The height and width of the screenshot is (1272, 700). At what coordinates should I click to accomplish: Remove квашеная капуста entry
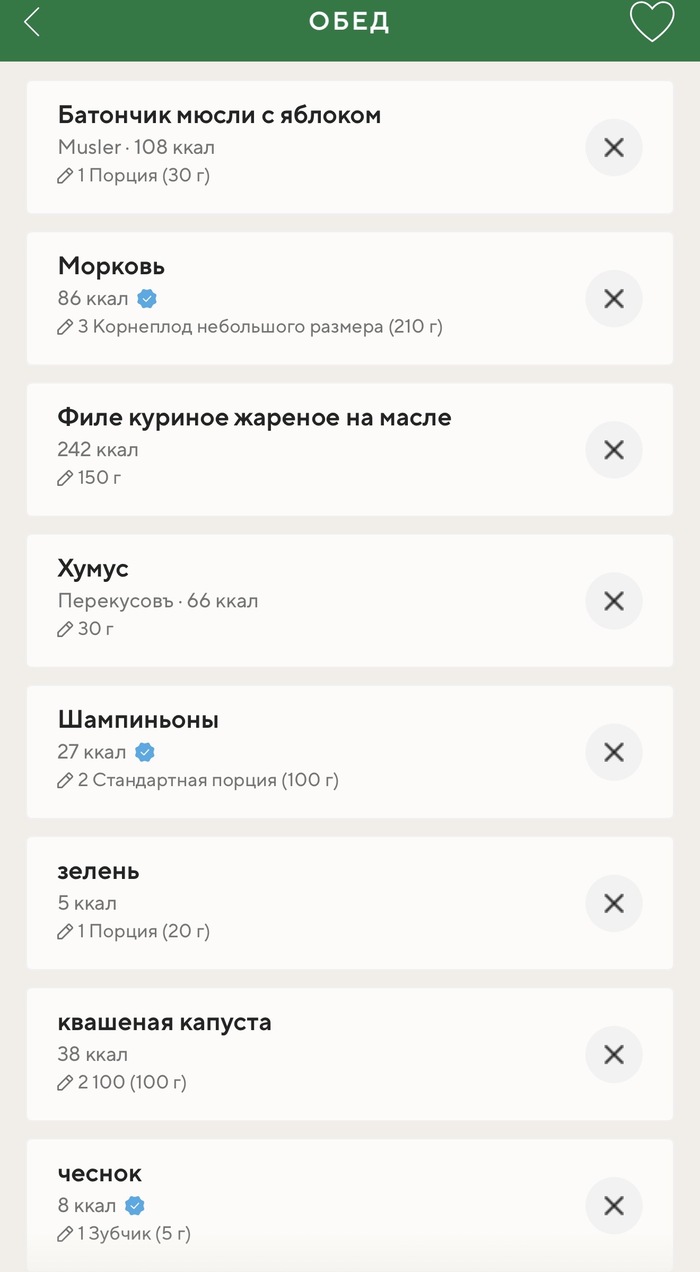coord(614,1054)
